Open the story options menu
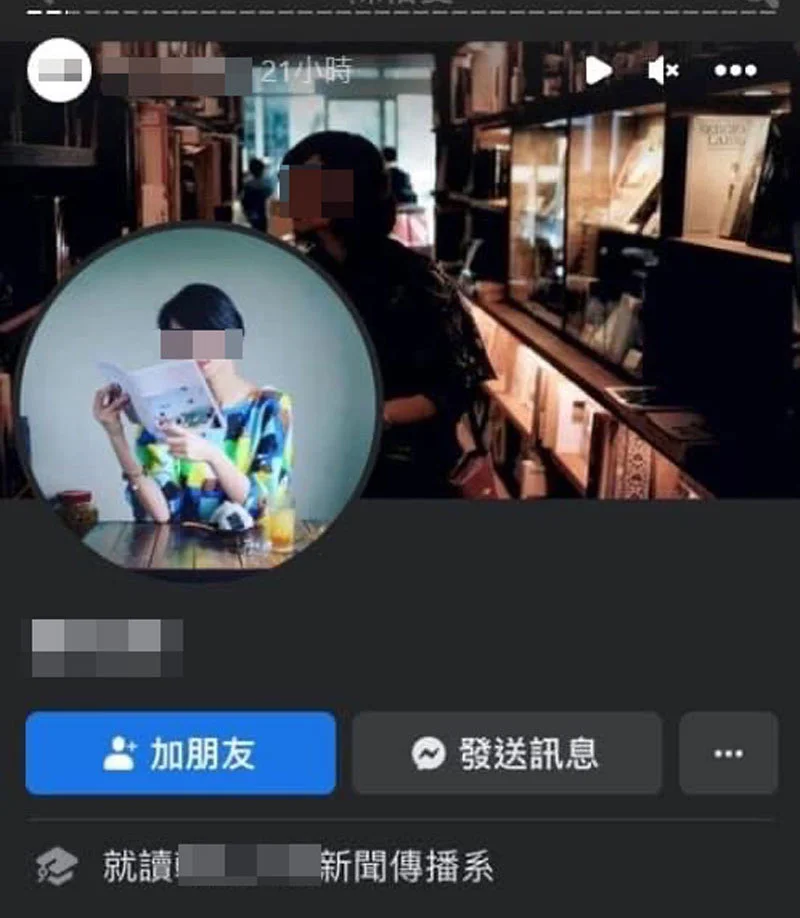 tap(735, 70)
